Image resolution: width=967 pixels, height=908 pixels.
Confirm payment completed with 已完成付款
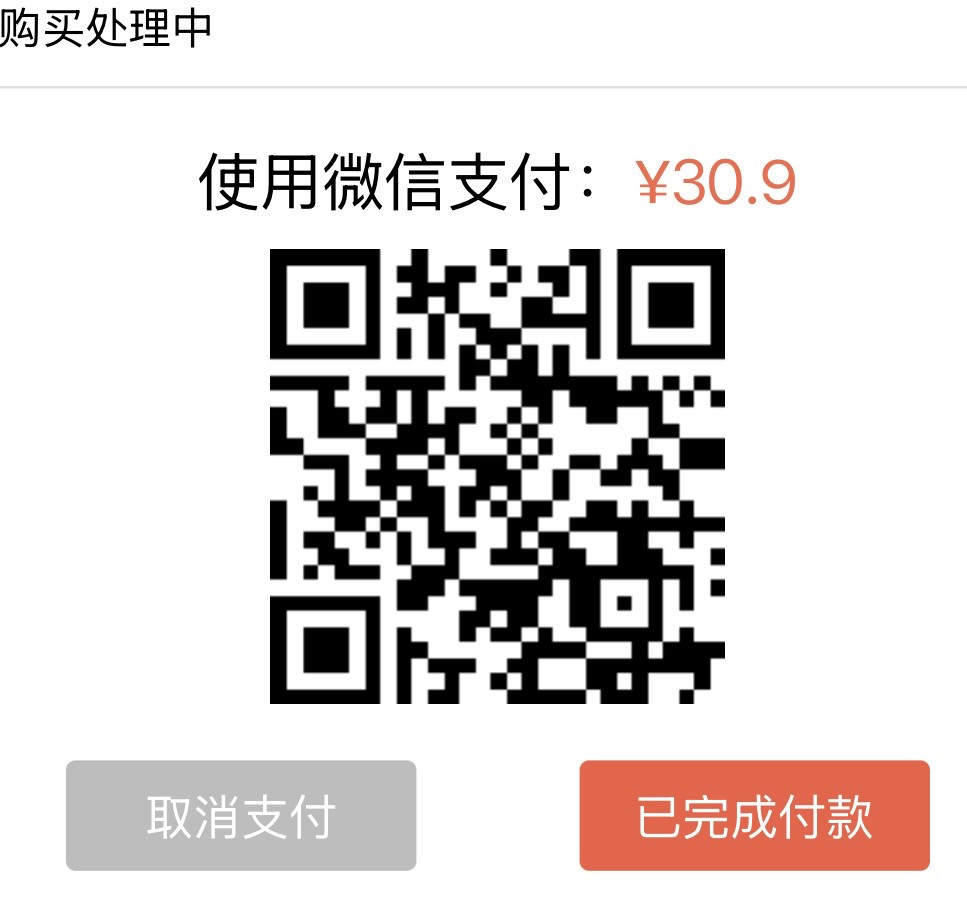pos(754,816)
